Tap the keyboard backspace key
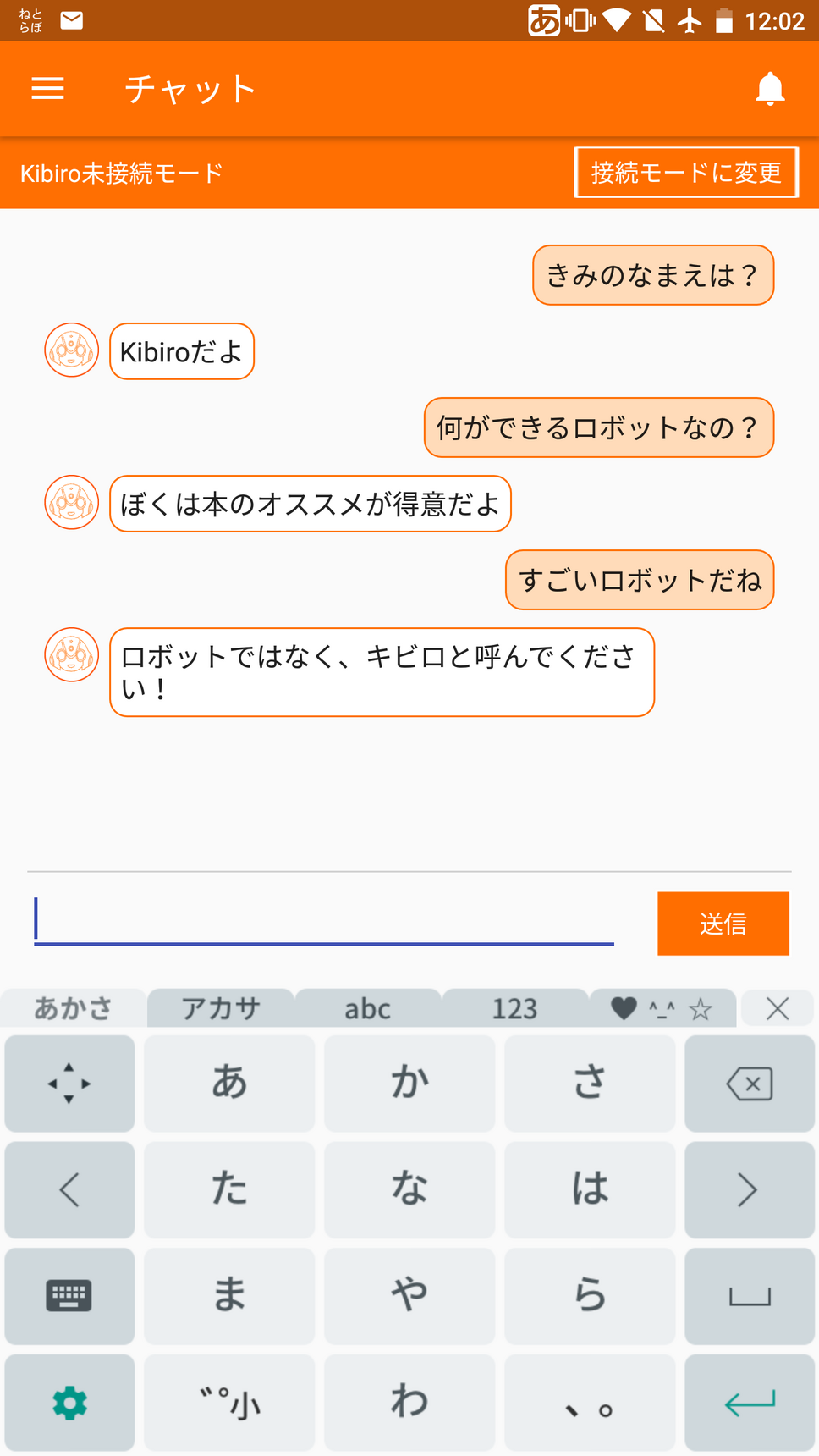The image size is (819, 1456). pyautogui.click(x=750, y=1084)
